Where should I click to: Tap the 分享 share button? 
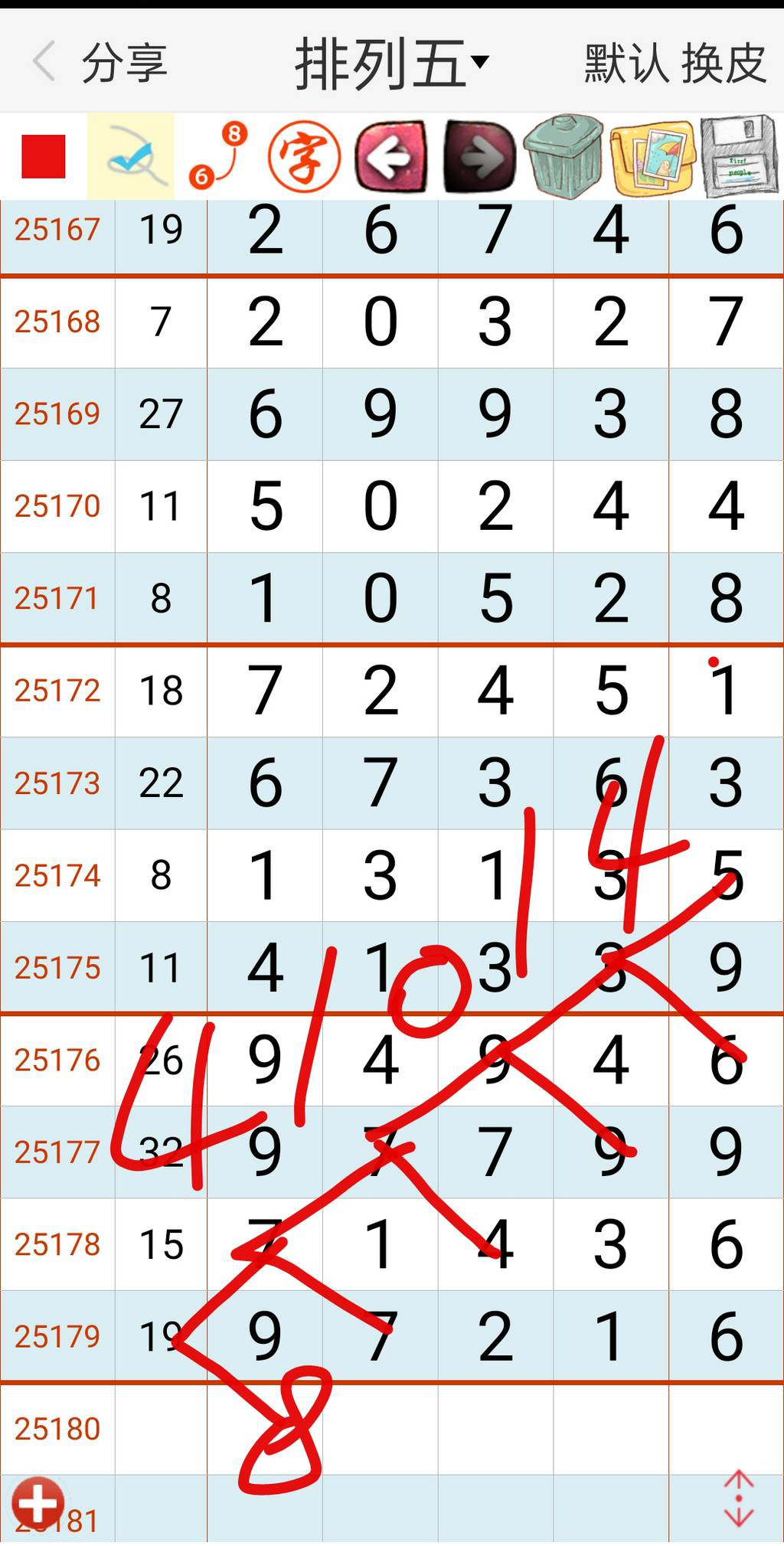point(125,63)
